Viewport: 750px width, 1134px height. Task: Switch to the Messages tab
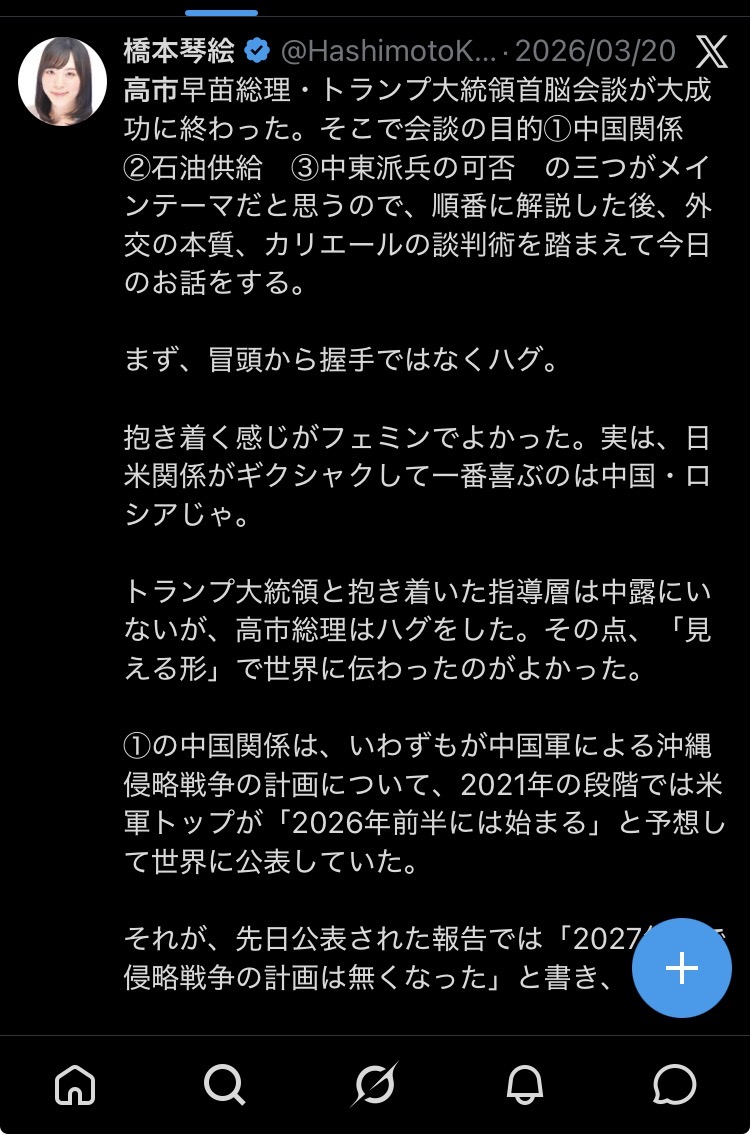pos(674,1084)
